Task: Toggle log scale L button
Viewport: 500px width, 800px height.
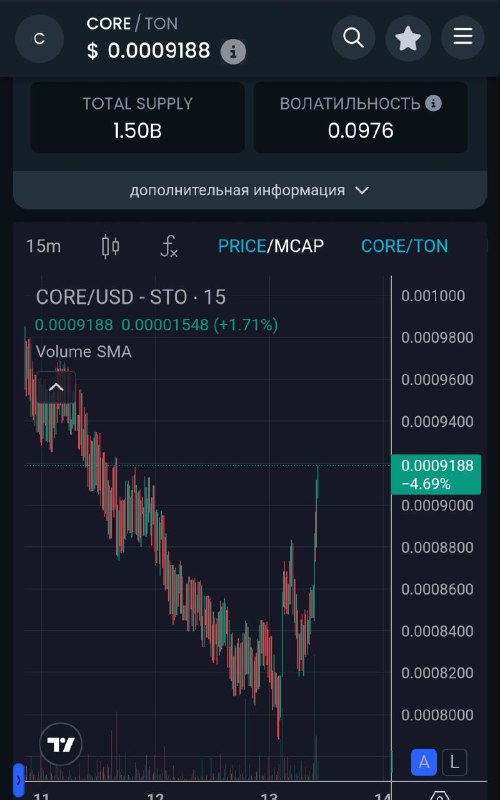Action: pyautogui.click(x=454, y=762)
